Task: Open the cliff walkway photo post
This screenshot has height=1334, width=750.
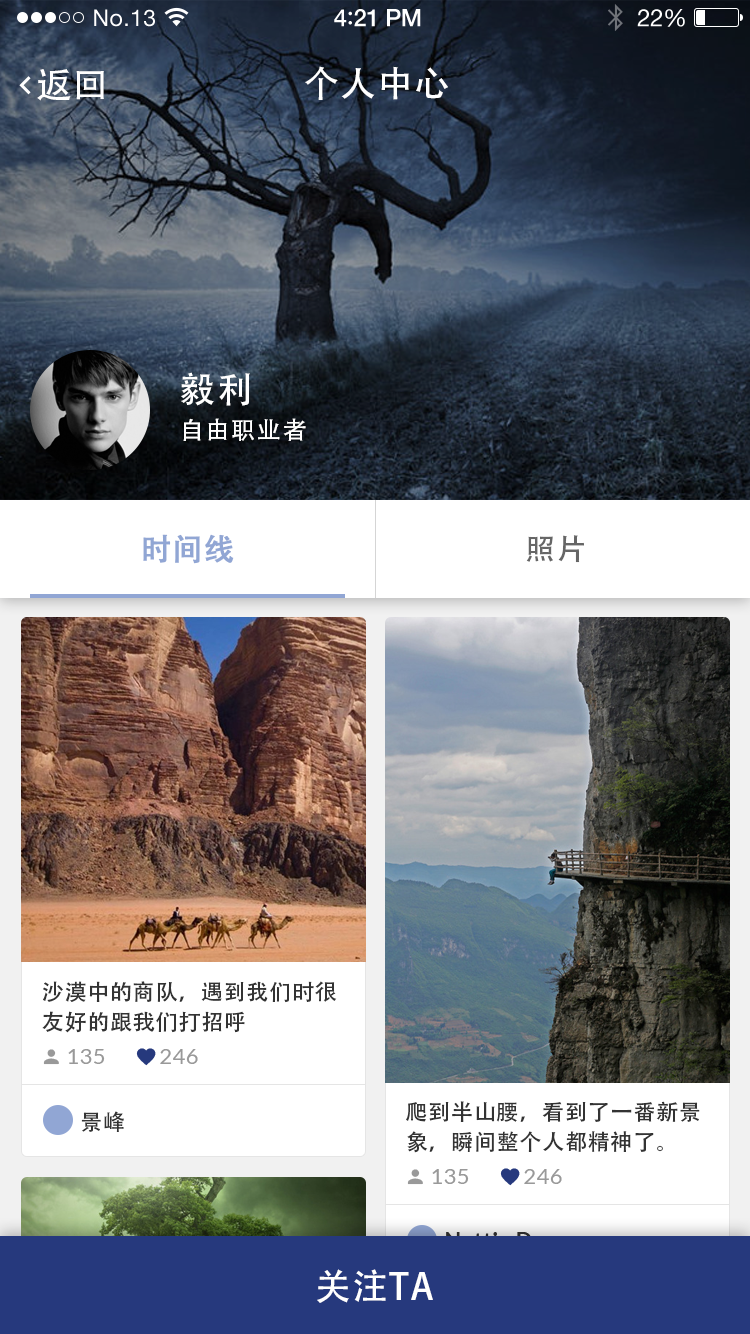Action: (x=557, y=849)
